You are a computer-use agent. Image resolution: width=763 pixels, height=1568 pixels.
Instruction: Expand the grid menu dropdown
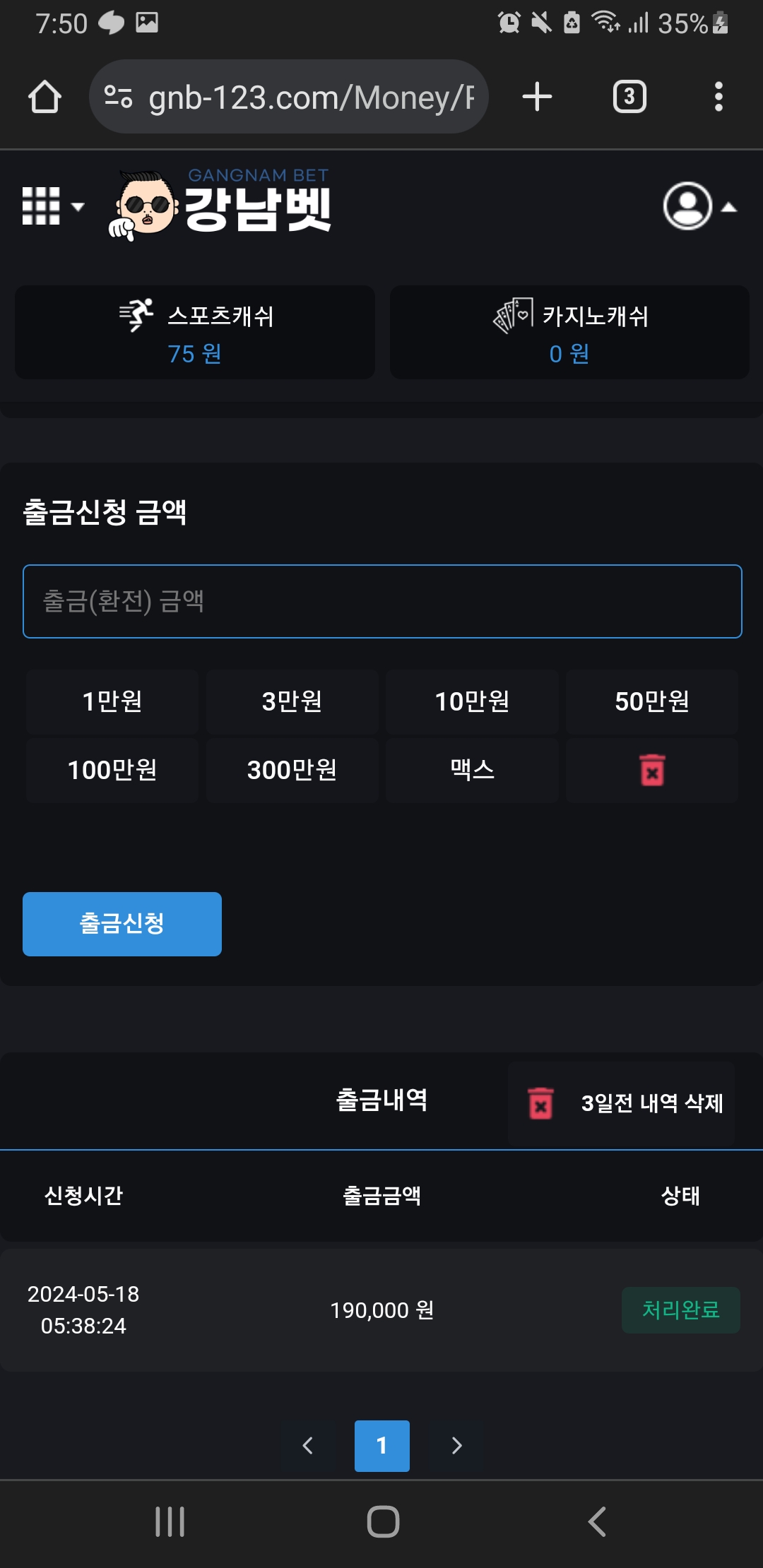tap(53, 206)
